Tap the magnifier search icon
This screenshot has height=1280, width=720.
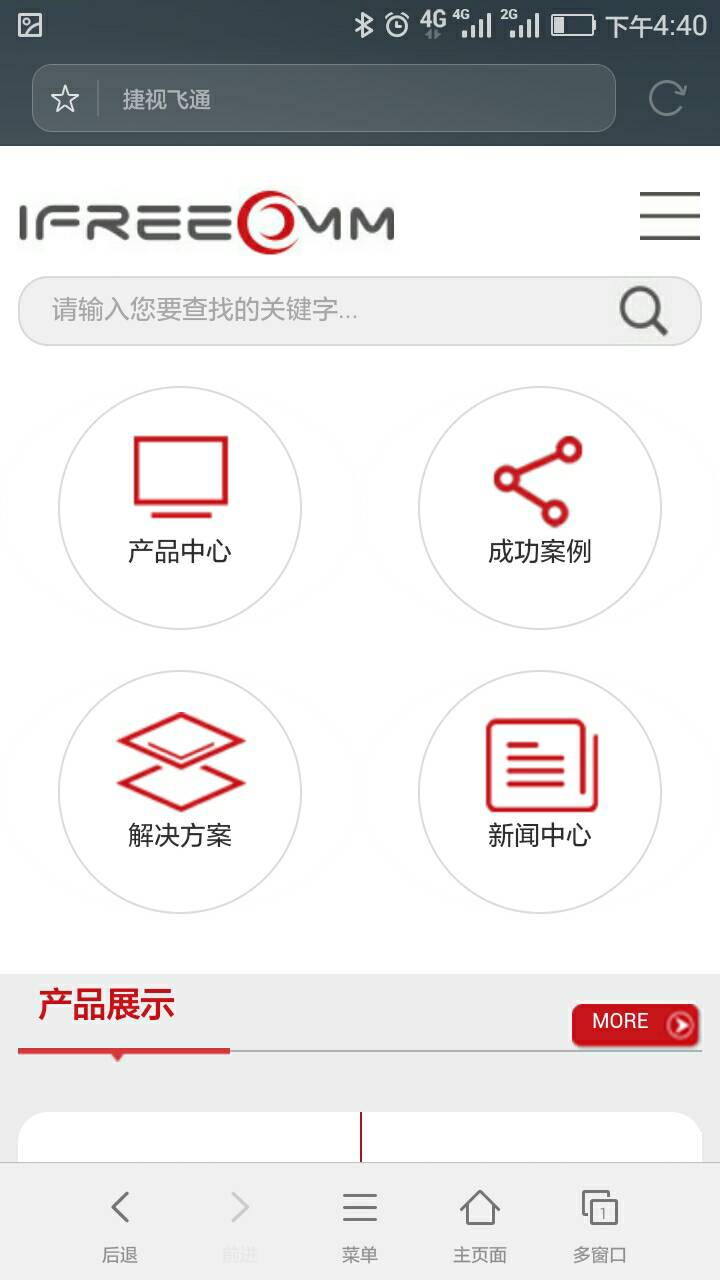pos(643,311)
